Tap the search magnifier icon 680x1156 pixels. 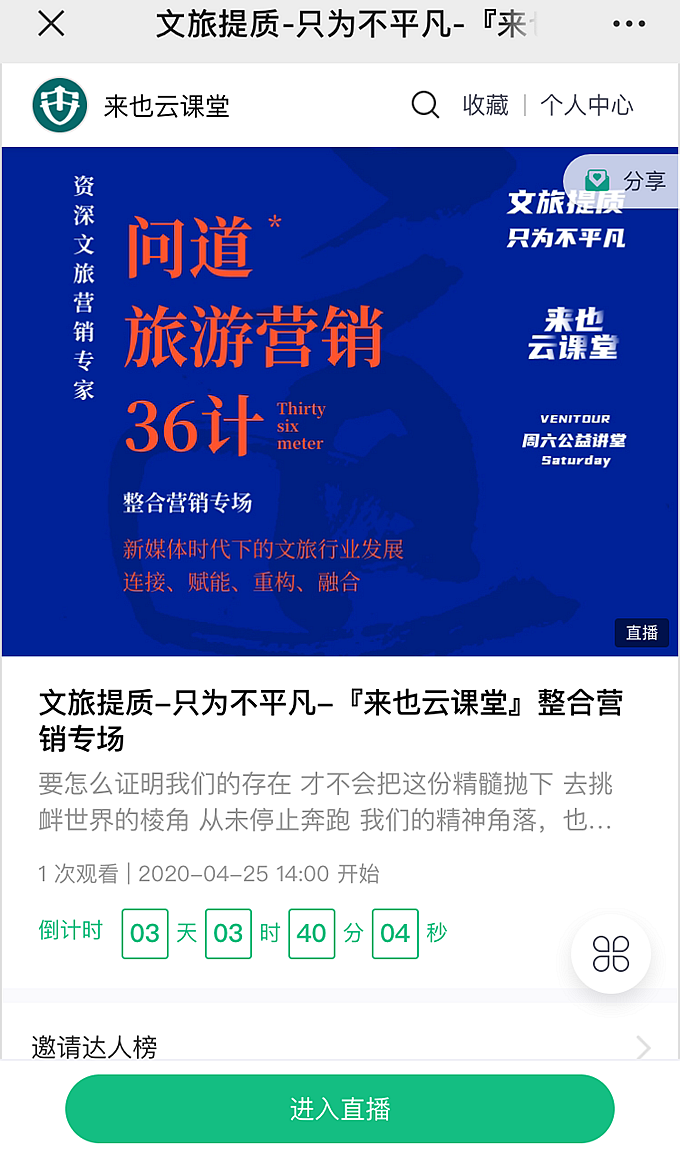(425, 105)
